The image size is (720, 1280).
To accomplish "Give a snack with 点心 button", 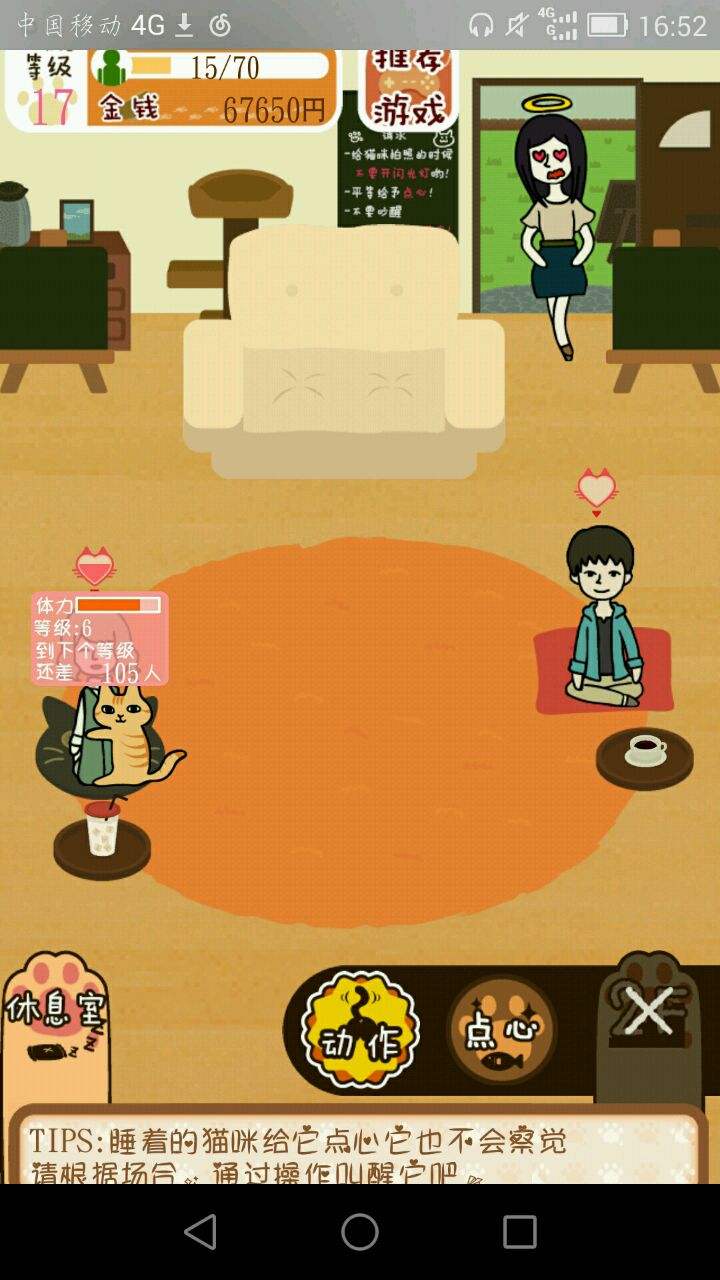I will pos(501,1030).
